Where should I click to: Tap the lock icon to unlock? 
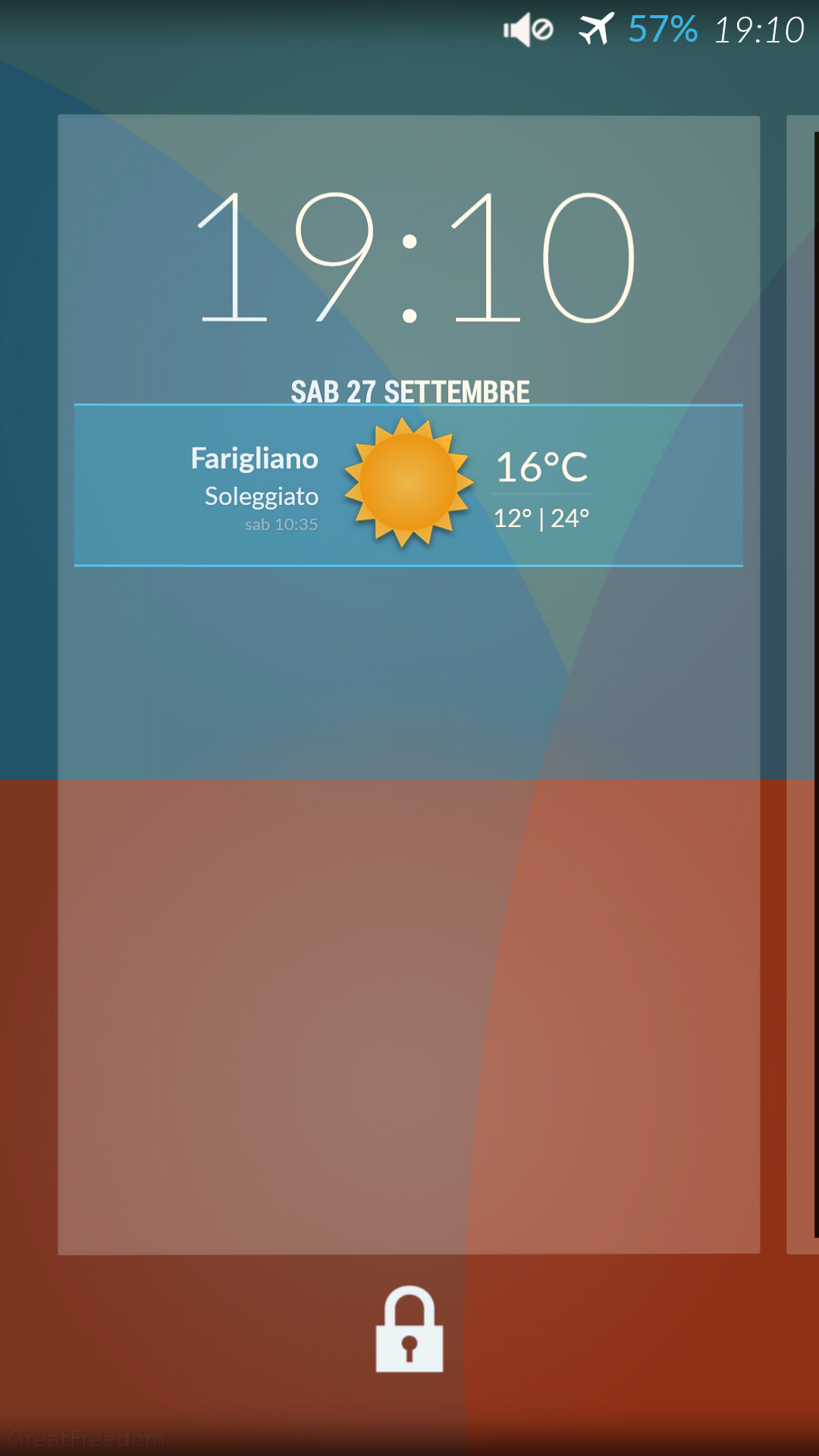click(409, 1329)
